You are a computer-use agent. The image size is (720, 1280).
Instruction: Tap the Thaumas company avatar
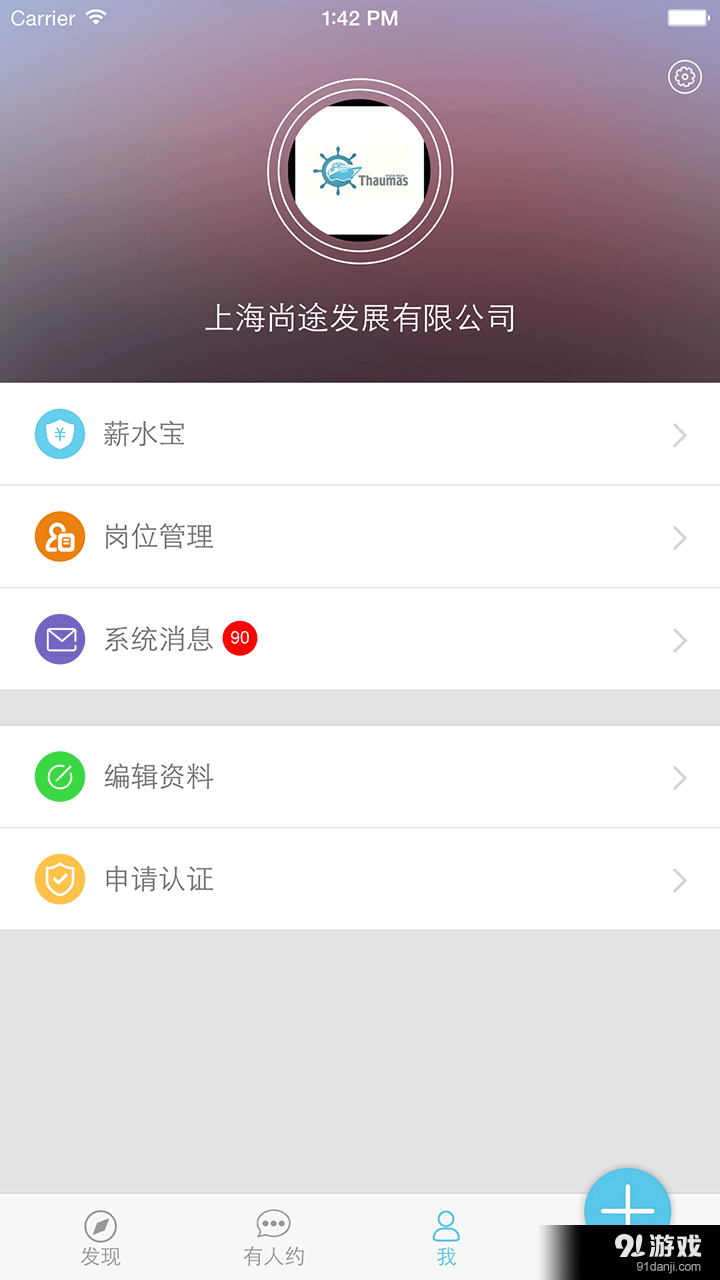(x=360, y=171)
